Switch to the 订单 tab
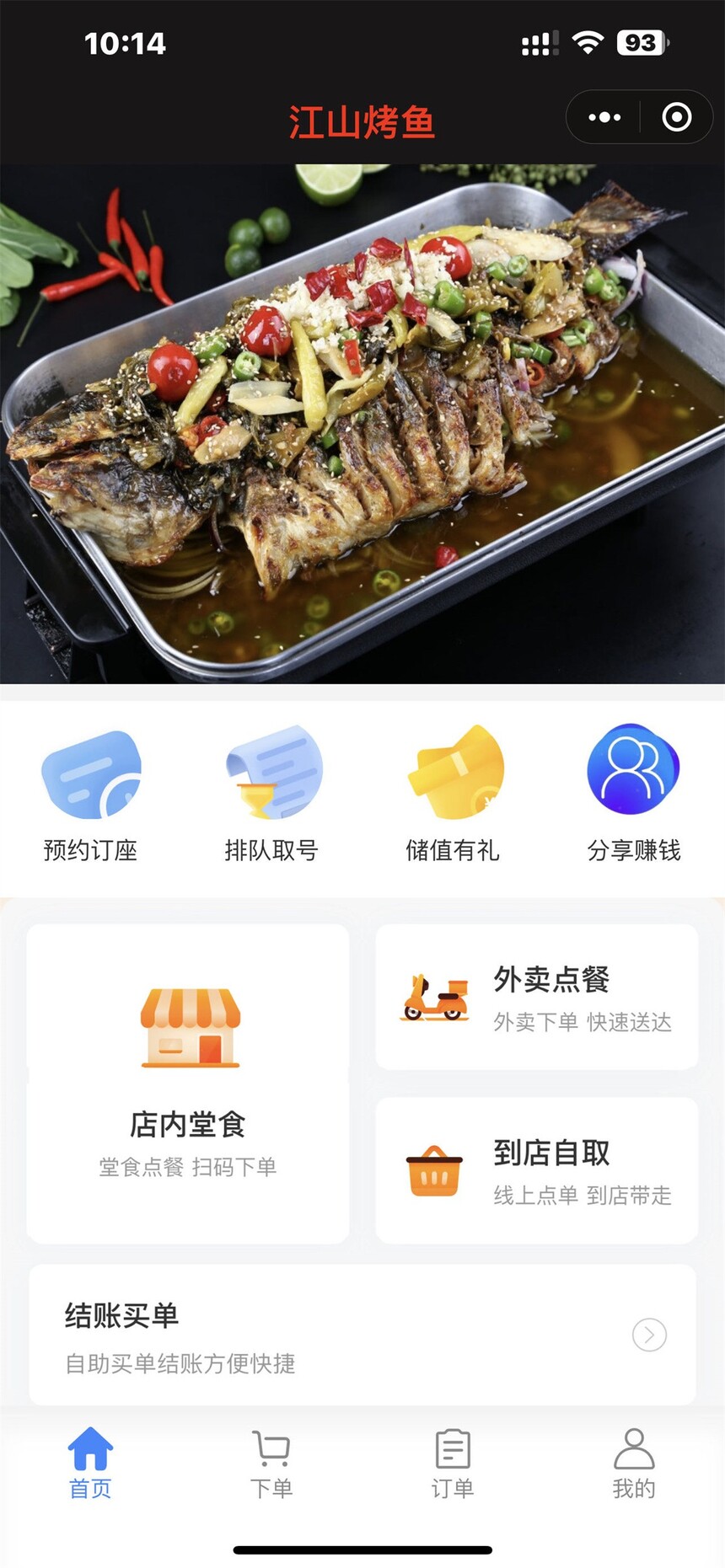Viewport: 725px width, 1568px height. [453, 1463]
